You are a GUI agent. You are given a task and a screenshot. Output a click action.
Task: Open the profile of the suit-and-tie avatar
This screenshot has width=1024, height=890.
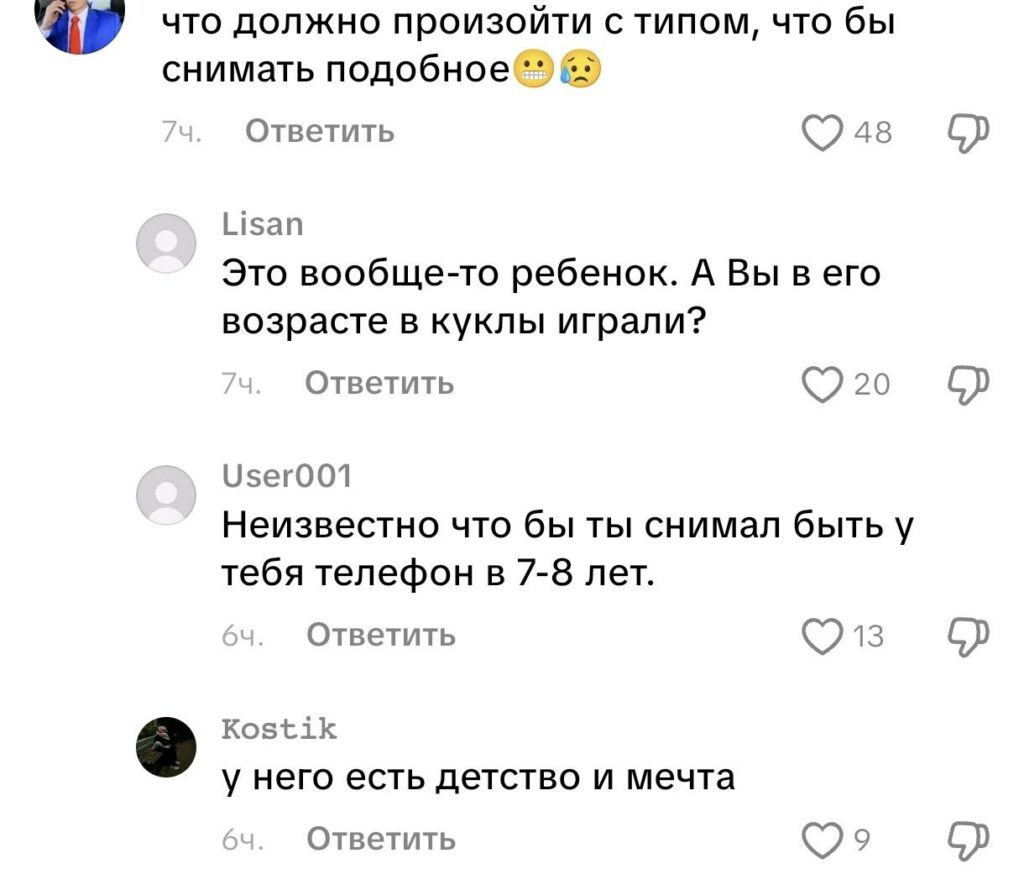(x=79, y=22)
